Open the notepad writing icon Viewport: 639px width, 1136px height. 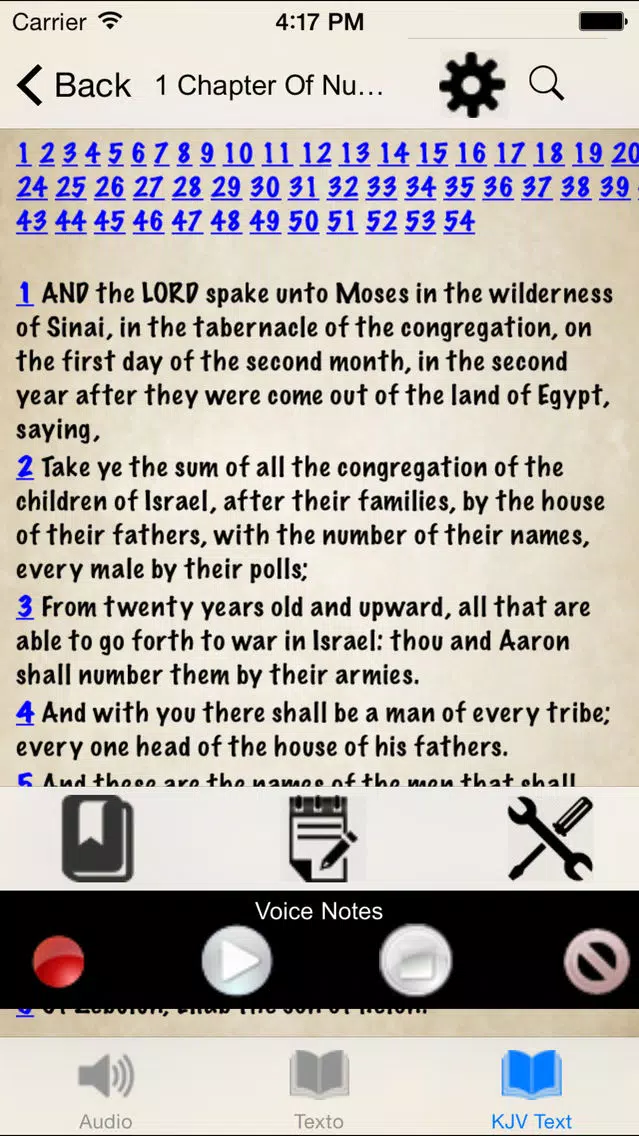[x=322, y=838]
